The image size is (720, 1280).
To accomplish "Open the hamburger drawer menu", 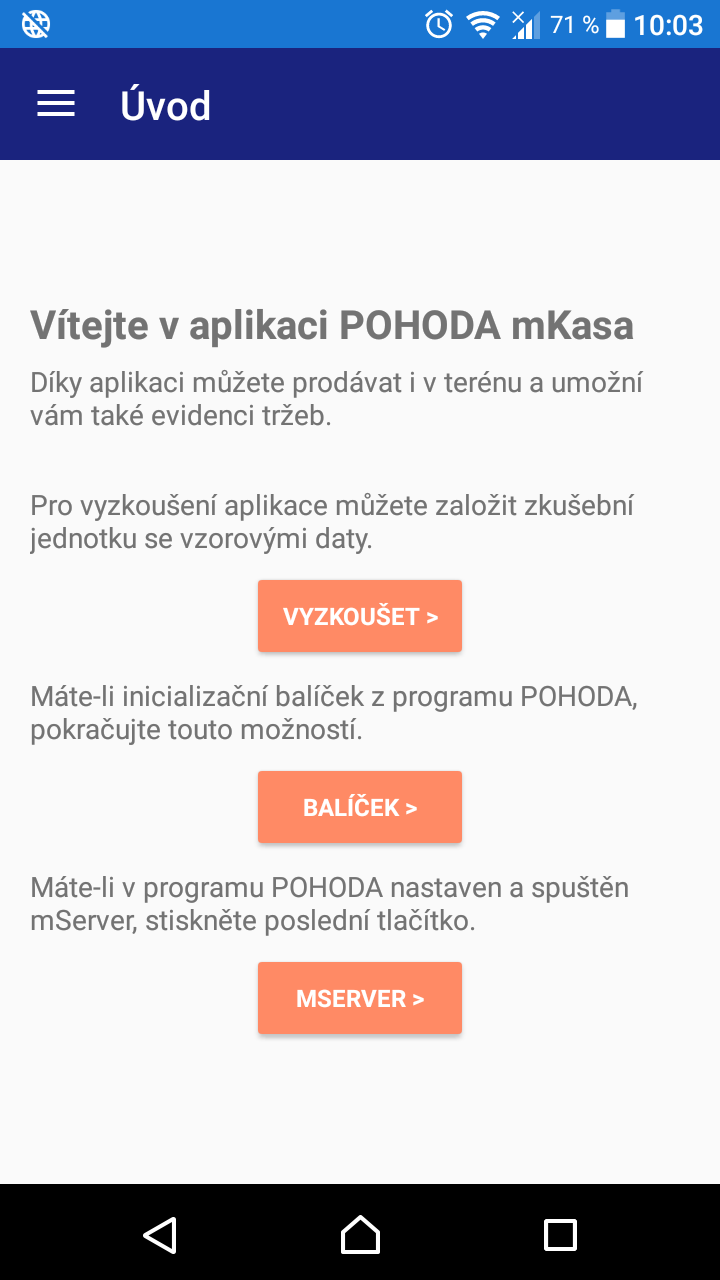I will [56, 104].
